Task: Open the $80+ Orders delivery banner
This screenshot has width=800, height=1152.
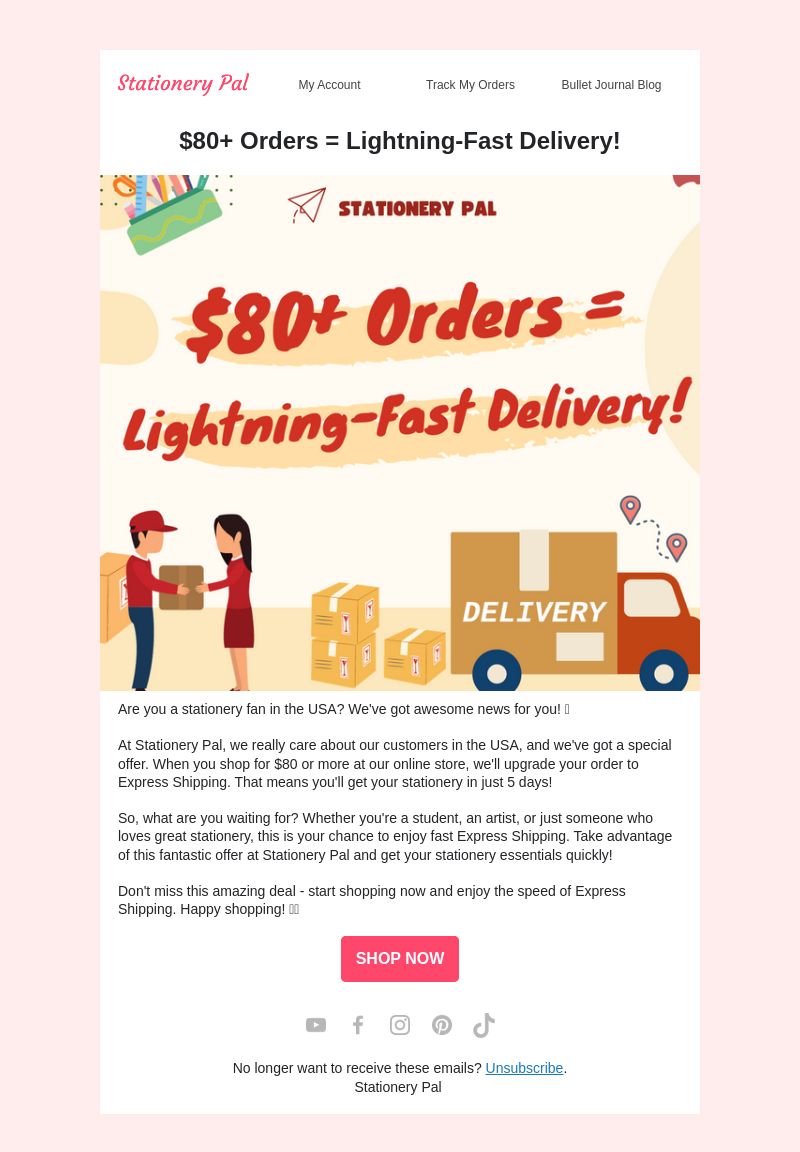Action: click(x=400, y=432)
